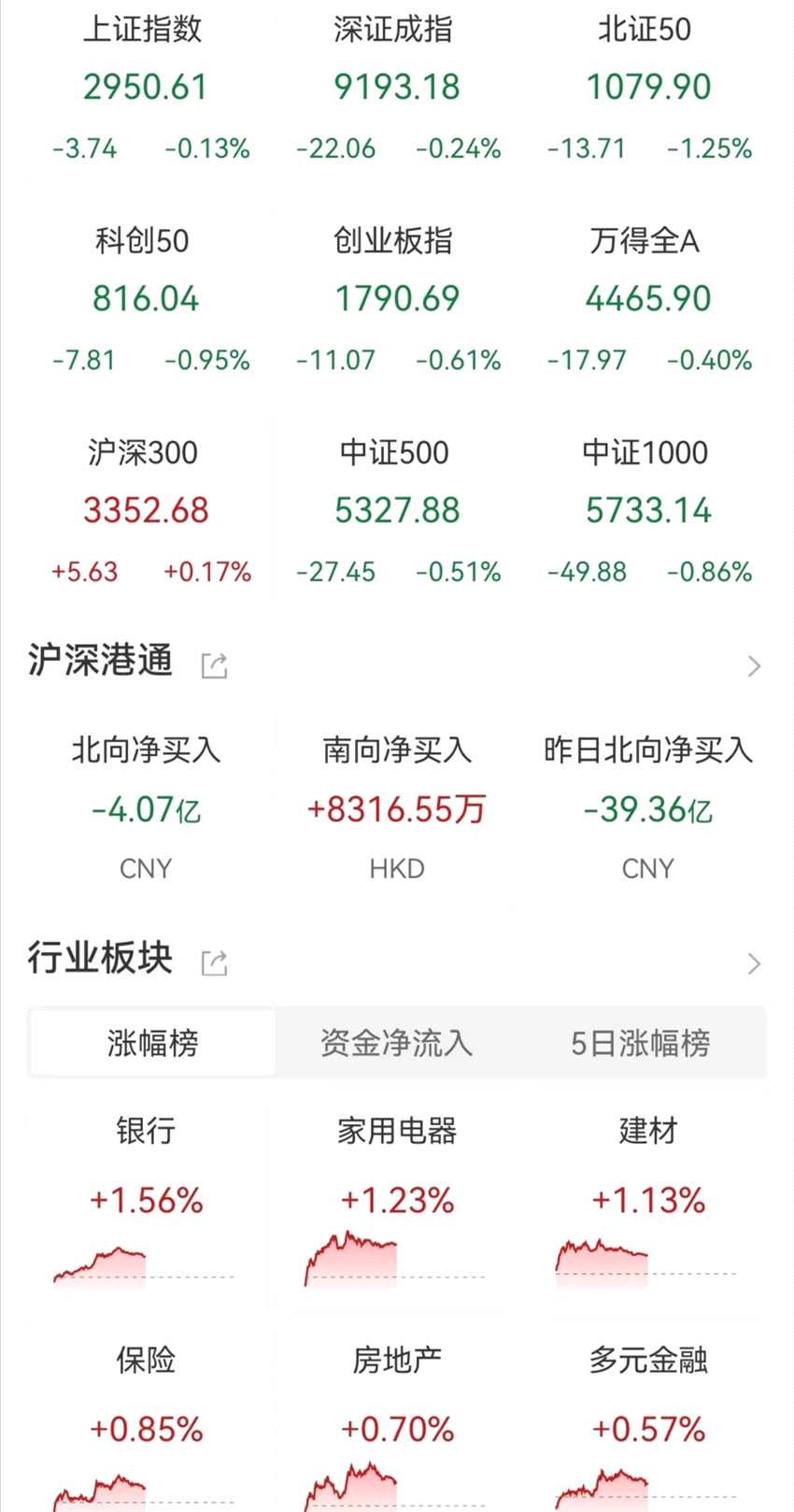Viewport: 794px width, 1512px height.
Task: Open 上证指数 index details
Action: (146, 87)
